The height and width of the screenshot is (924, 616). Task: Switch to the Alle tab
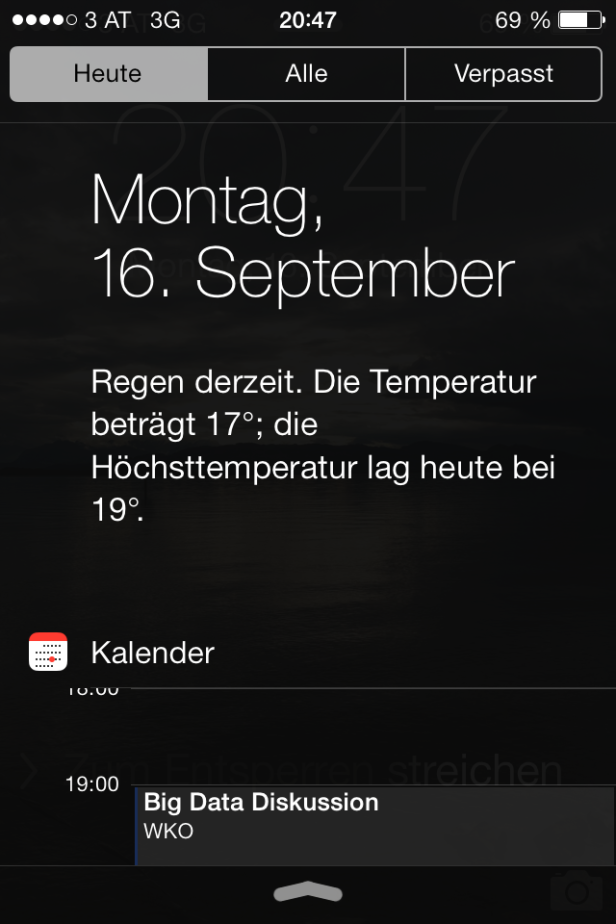pos(306,74)
